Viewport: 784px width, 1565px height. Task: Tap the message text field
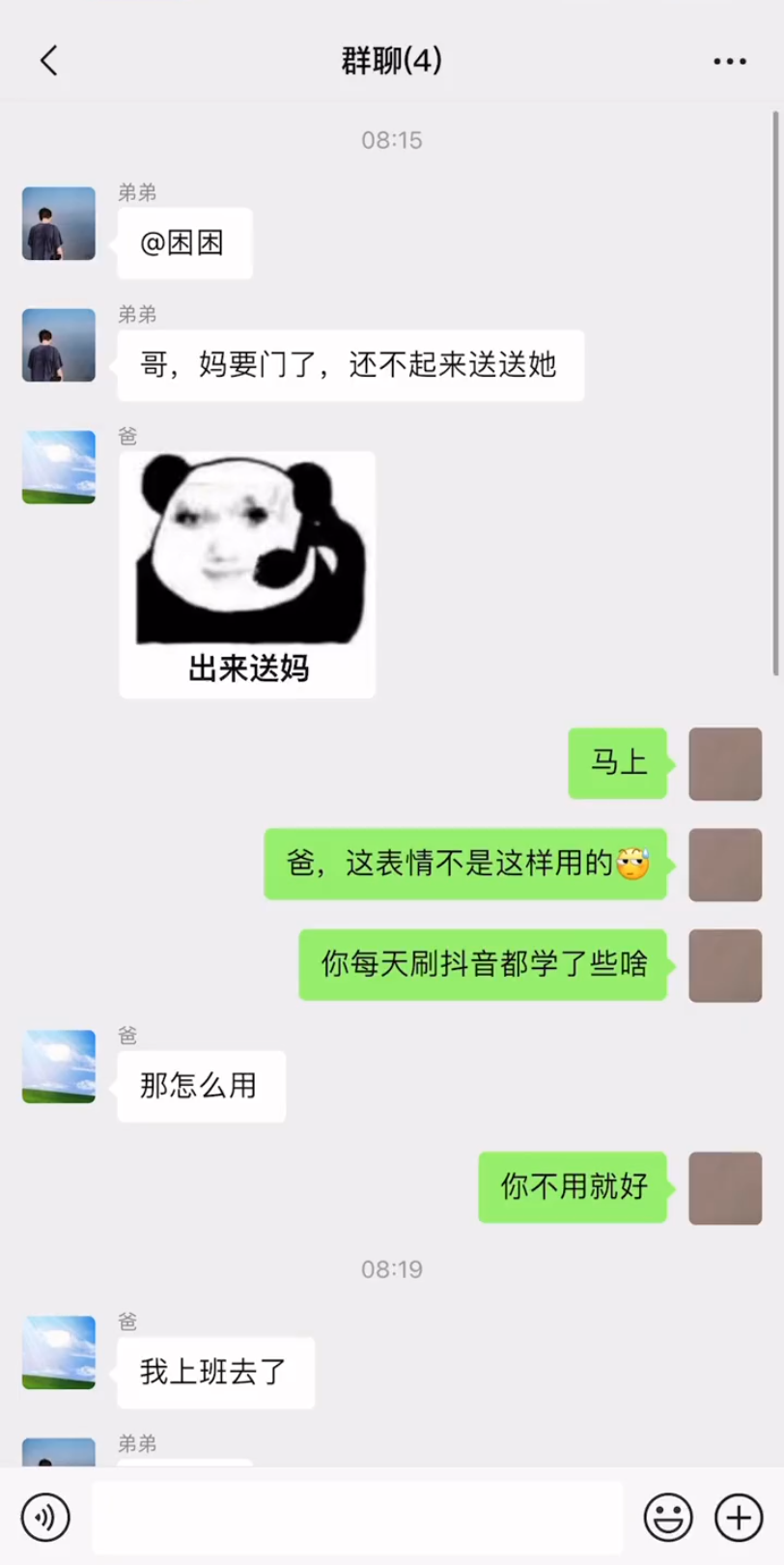[357, 1517]
